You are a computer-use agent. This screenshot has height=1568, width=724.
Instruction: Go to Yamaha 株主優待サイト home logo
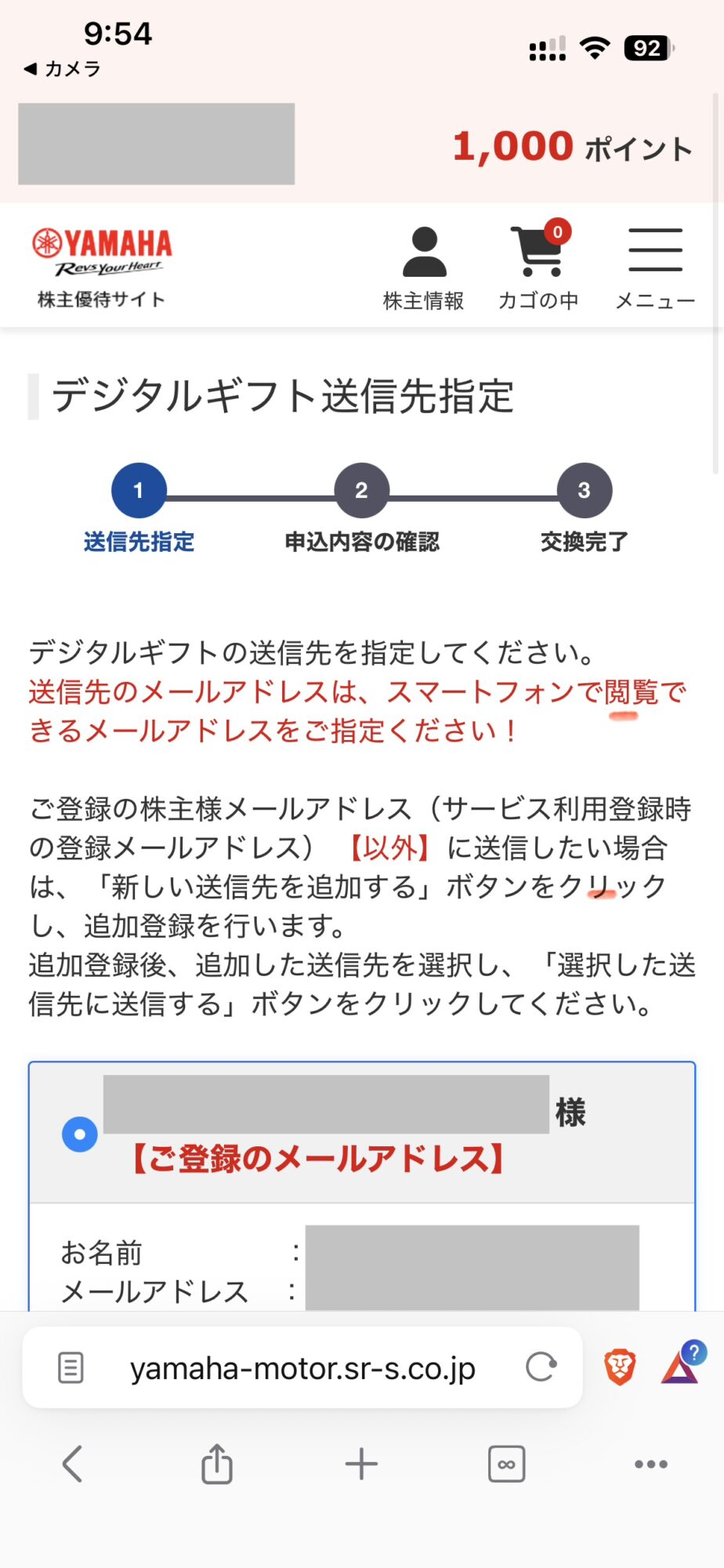tap(102, 266)
